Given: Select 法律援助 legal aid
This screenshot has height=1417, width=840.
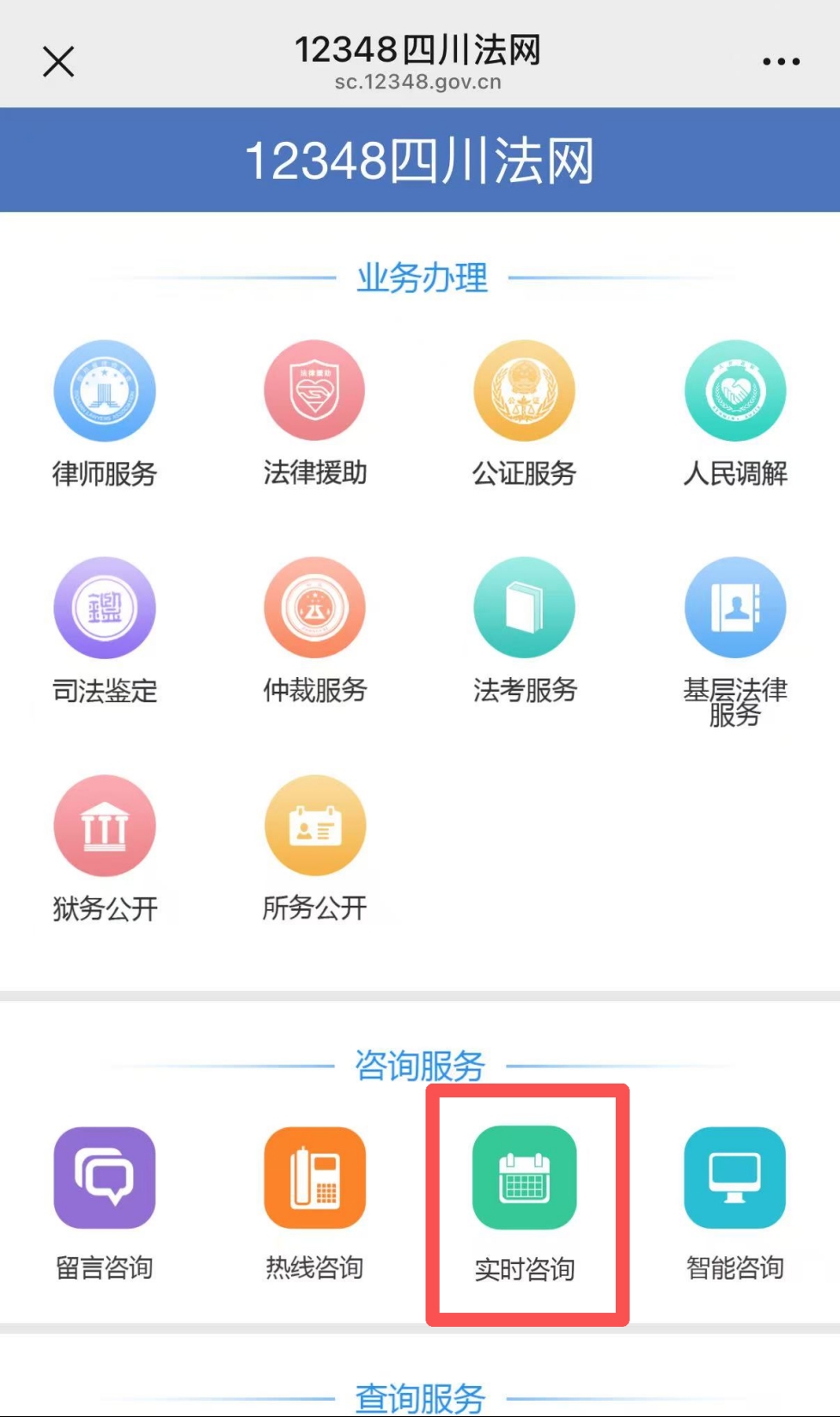Looking at the screenshot, I should [x=314, y=392].
